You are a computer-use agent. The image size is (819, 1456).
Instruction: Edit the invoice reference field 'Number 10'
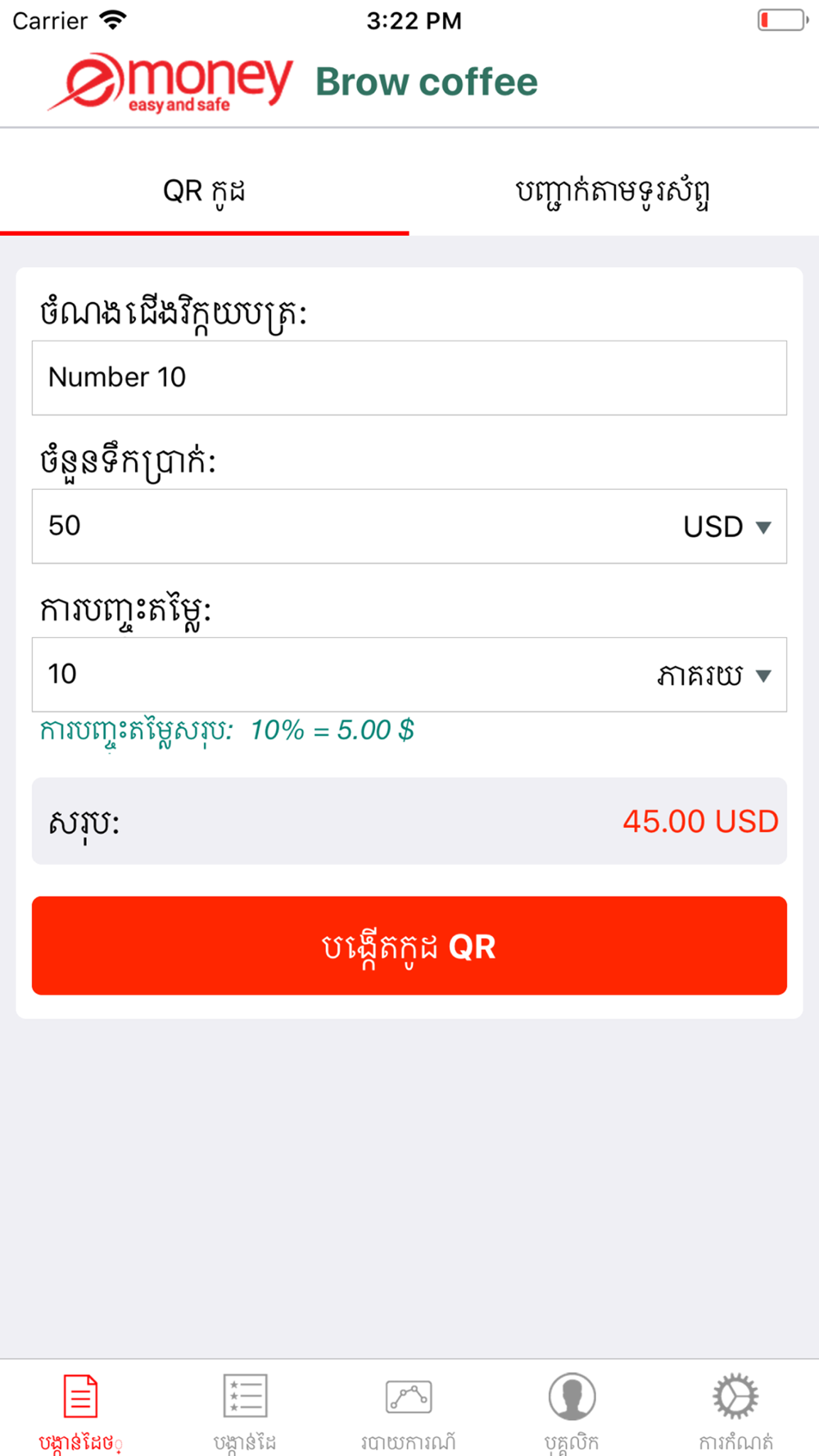[409, 378]
